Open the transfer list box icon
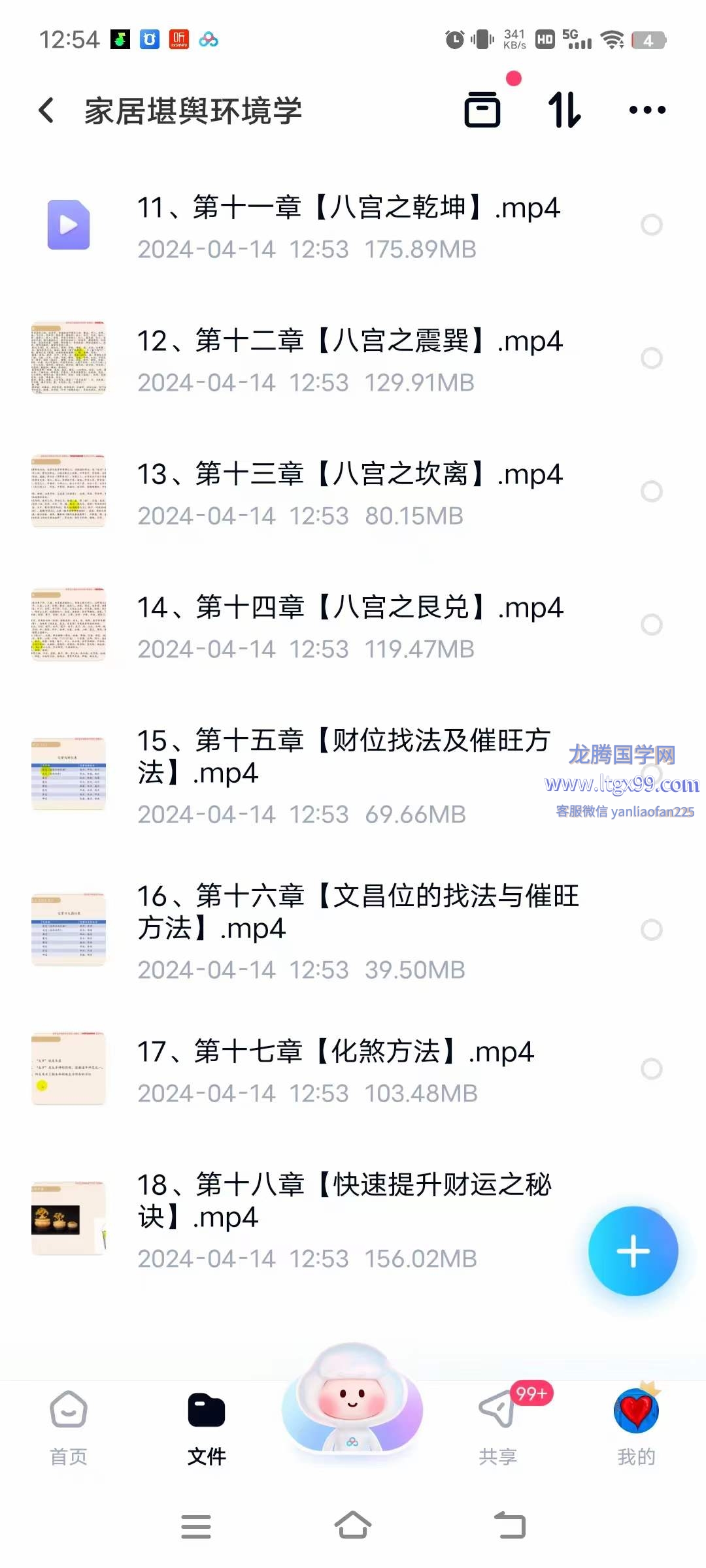This screenshot has height=1568, width=706. (x=482, y=110)
